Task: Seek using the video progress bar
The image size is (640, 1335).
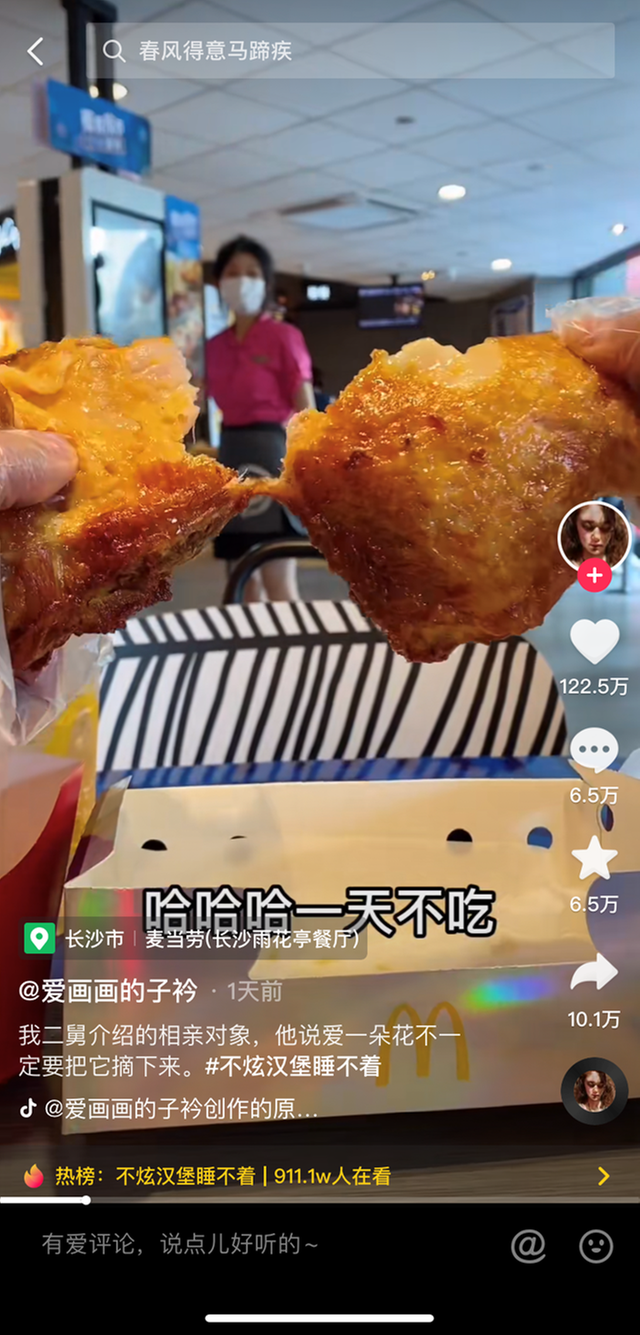Action: [85, 1200]
